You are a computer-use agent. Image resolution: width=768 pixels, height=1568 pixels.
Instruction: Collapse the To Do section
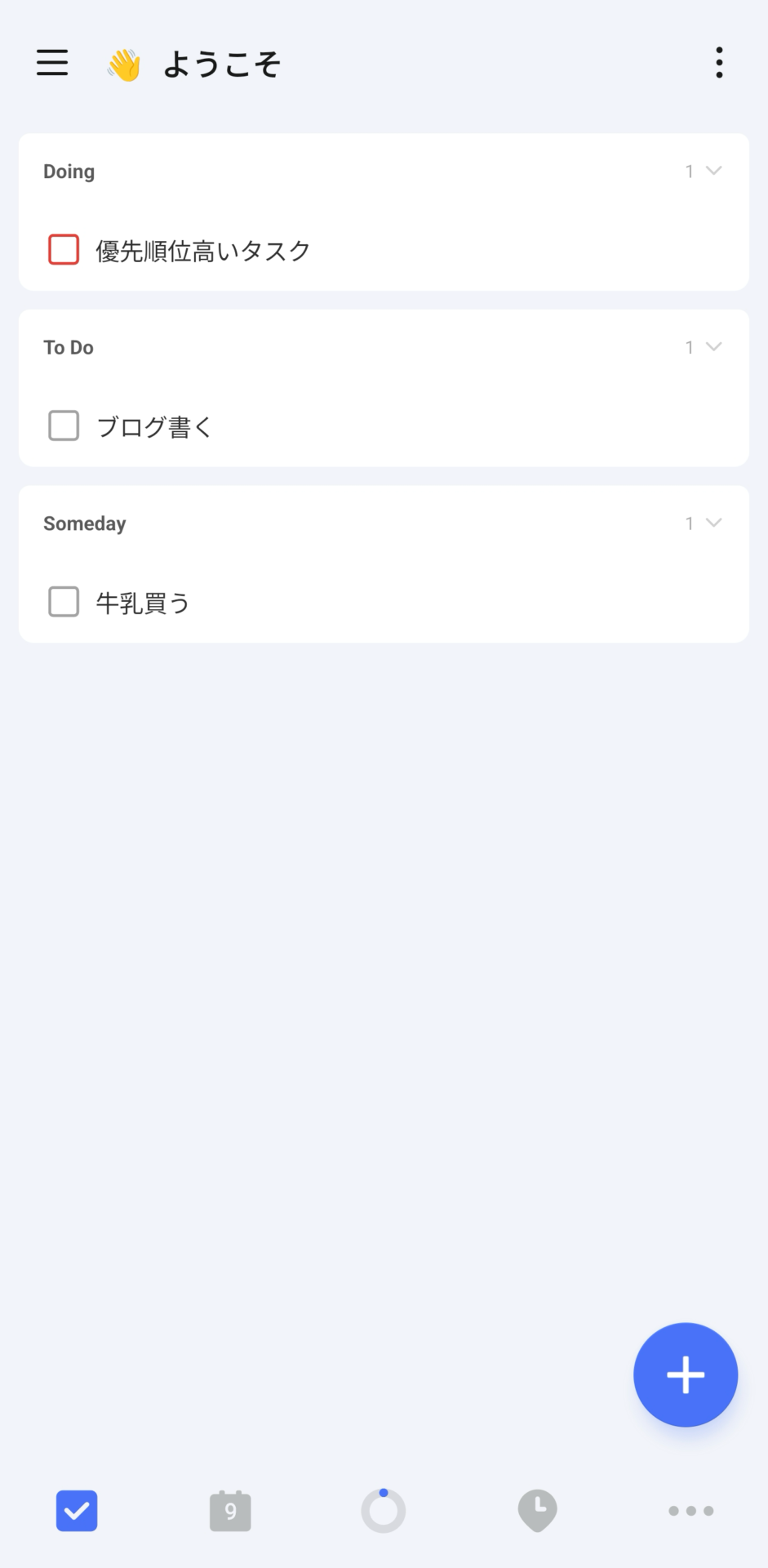(x=713, y=347)
